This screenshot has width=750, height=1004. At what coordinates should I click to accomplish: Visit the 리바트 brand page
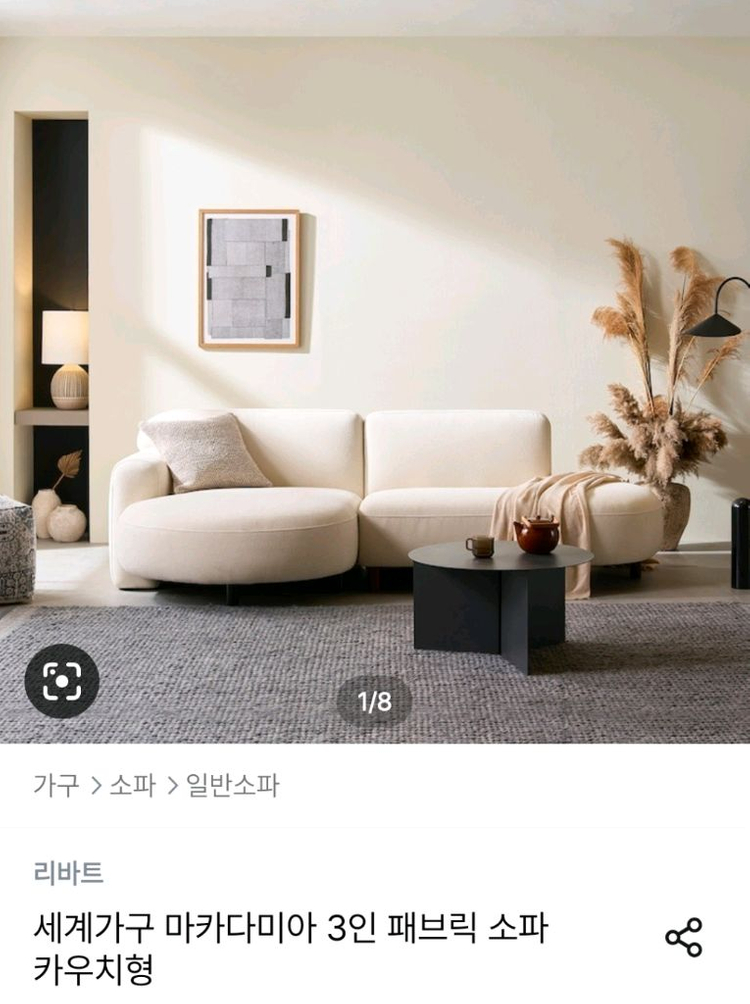[x=68, y=873]
